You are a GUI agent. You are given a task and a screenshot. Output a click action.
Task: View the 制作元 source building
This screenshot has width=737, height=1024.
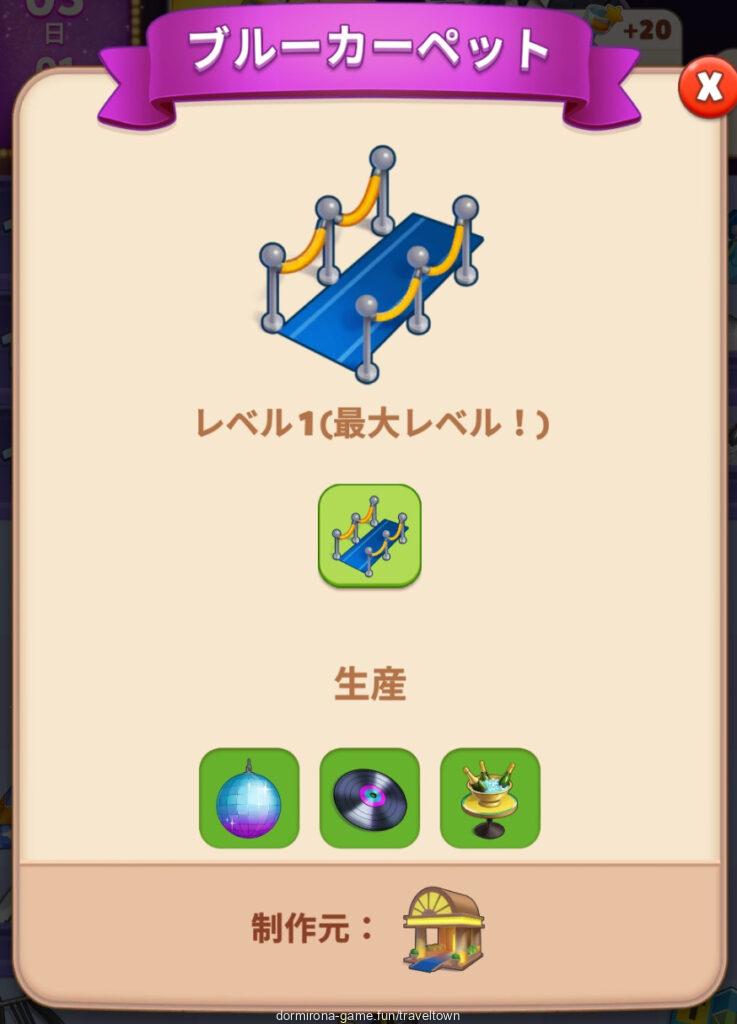click(443, 930)
